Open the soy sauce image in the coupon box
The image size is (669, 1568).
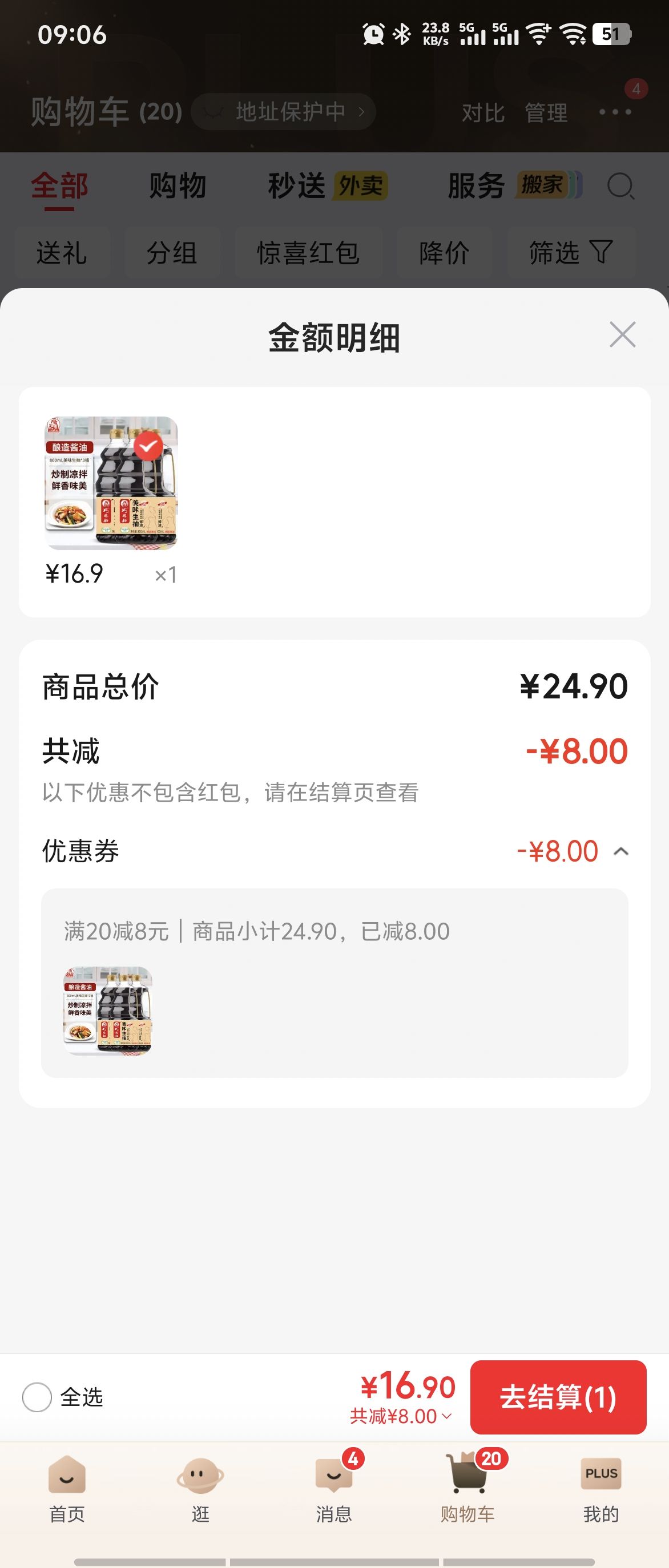(x=108, y=1011)
